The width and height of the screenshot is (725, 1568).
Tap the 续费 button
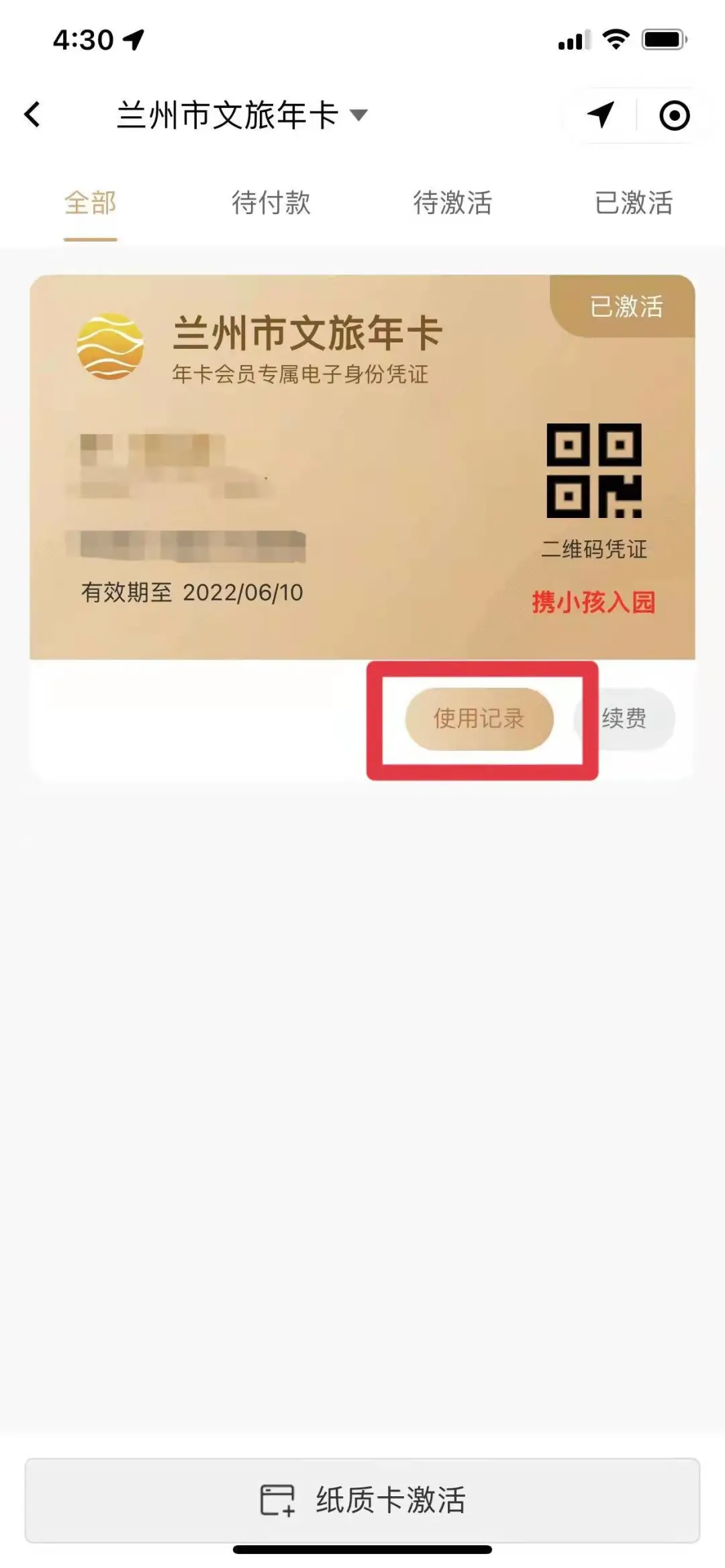(628, 718)
